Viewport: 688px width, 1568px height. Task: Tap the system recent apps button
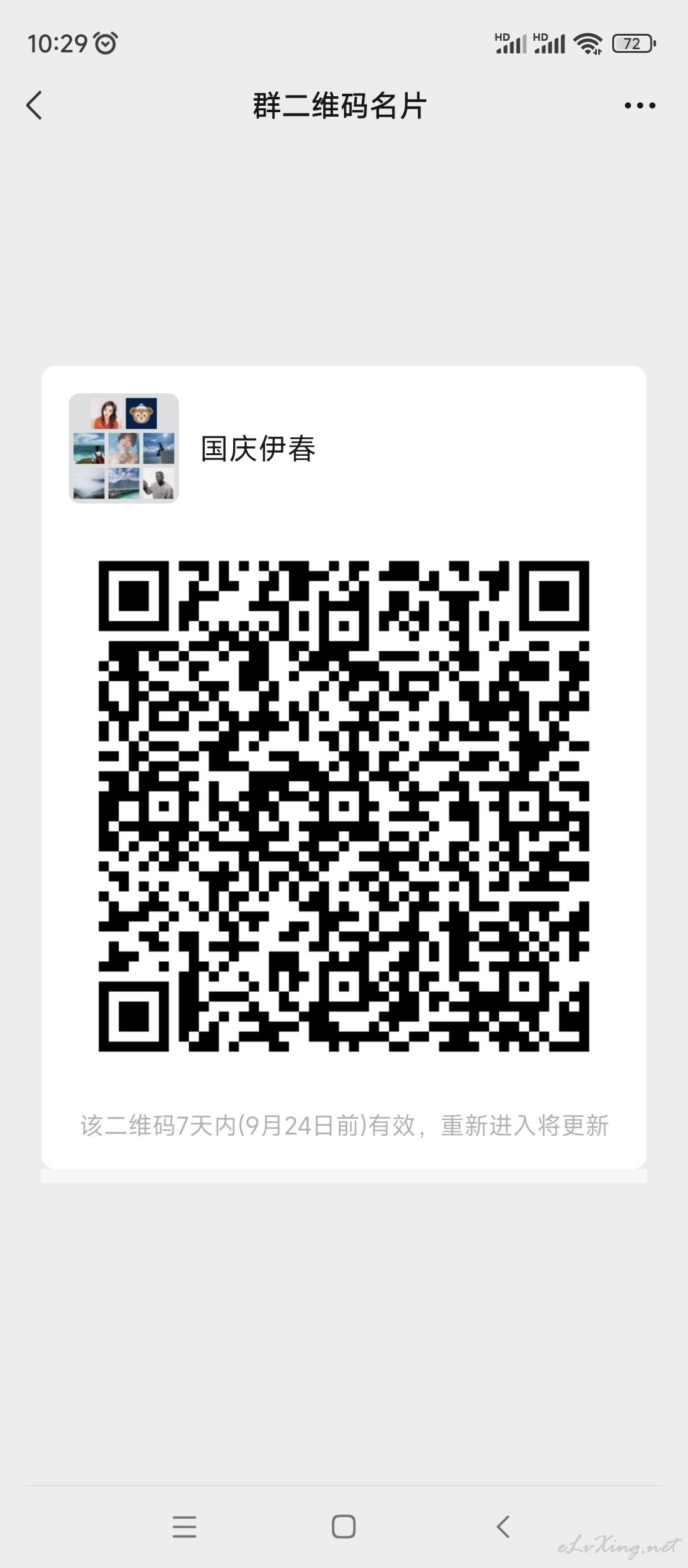184,1527
